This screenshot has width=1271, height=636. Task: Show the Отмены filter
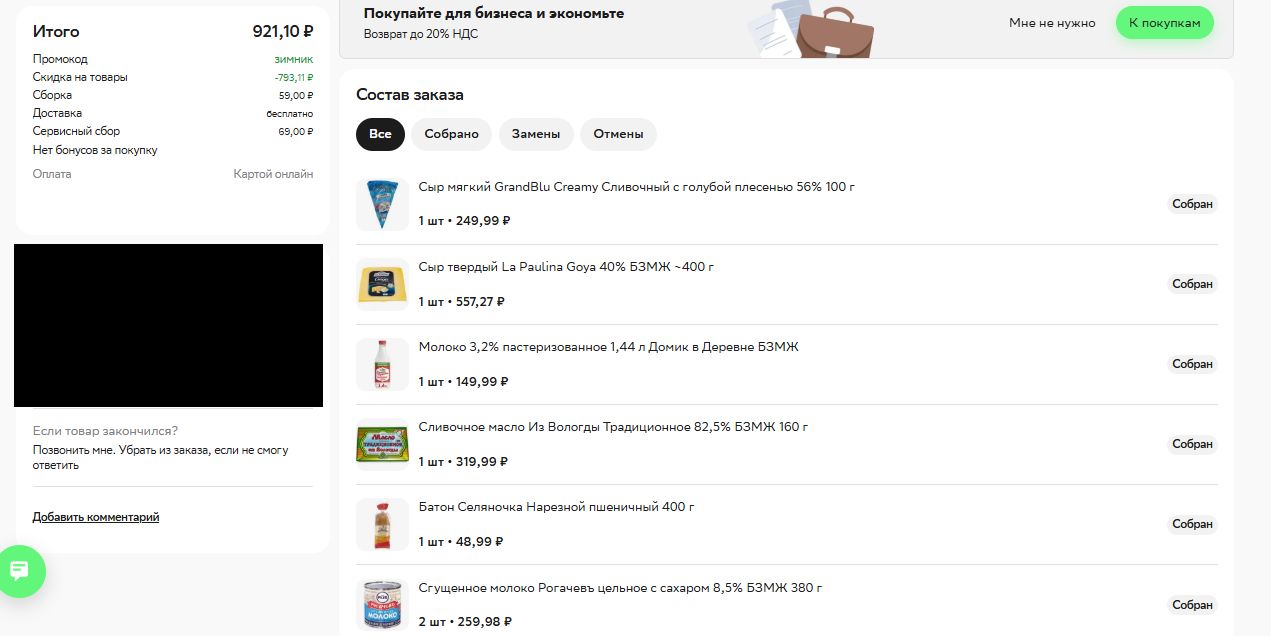click(x=618, y=134)
